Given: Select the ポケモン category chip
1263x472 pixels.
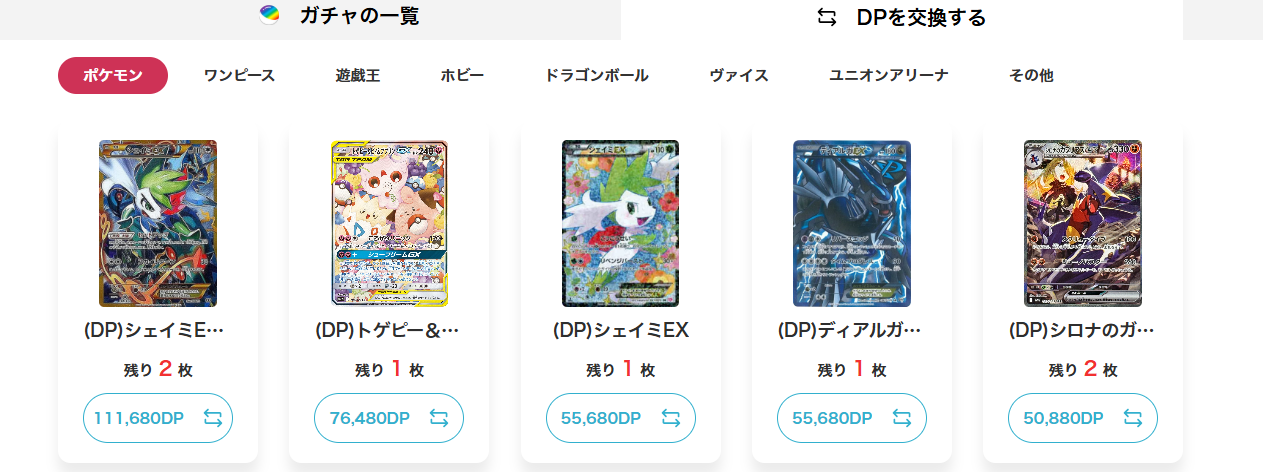Looking at the screenshot, I should (x=112, y=75).
